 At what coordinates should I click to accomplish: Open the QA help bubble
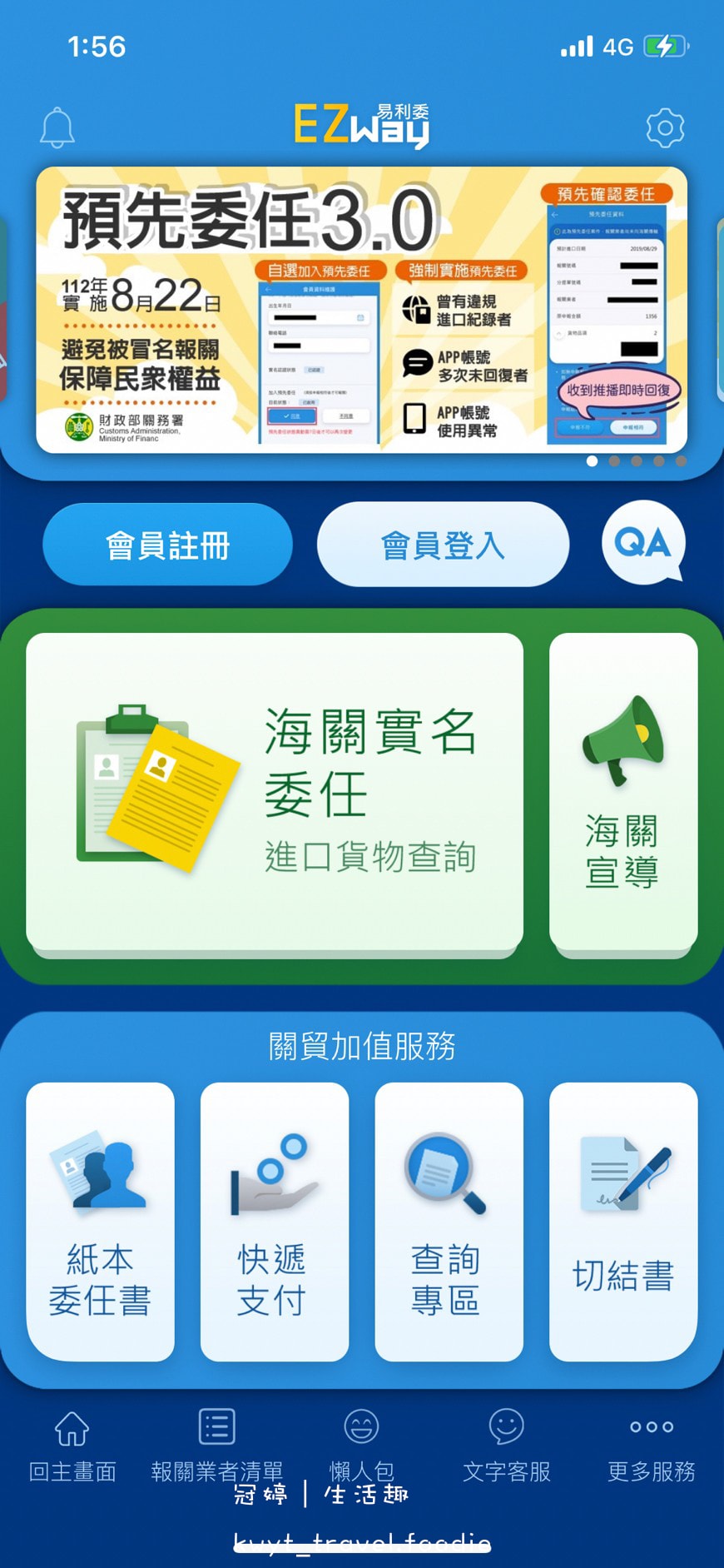[x=642, y=543]
